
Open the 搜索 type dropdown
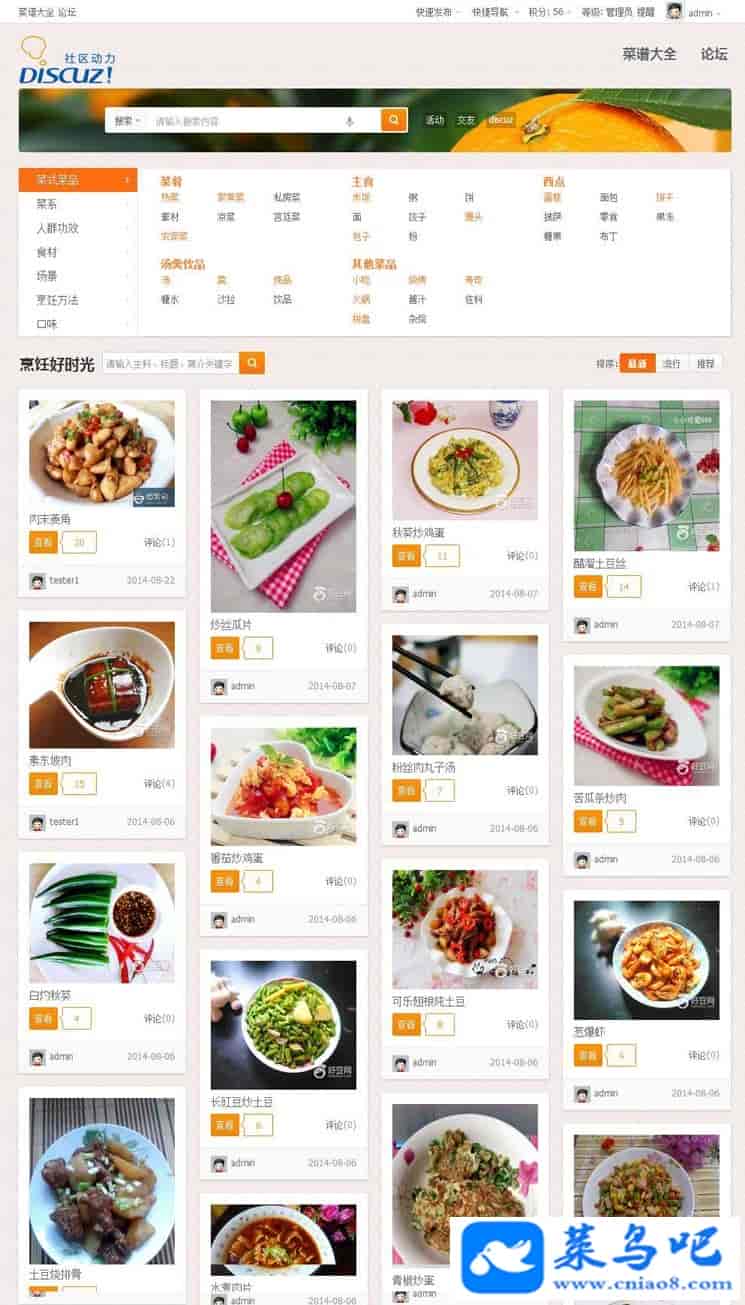click(x=127, y=121)
